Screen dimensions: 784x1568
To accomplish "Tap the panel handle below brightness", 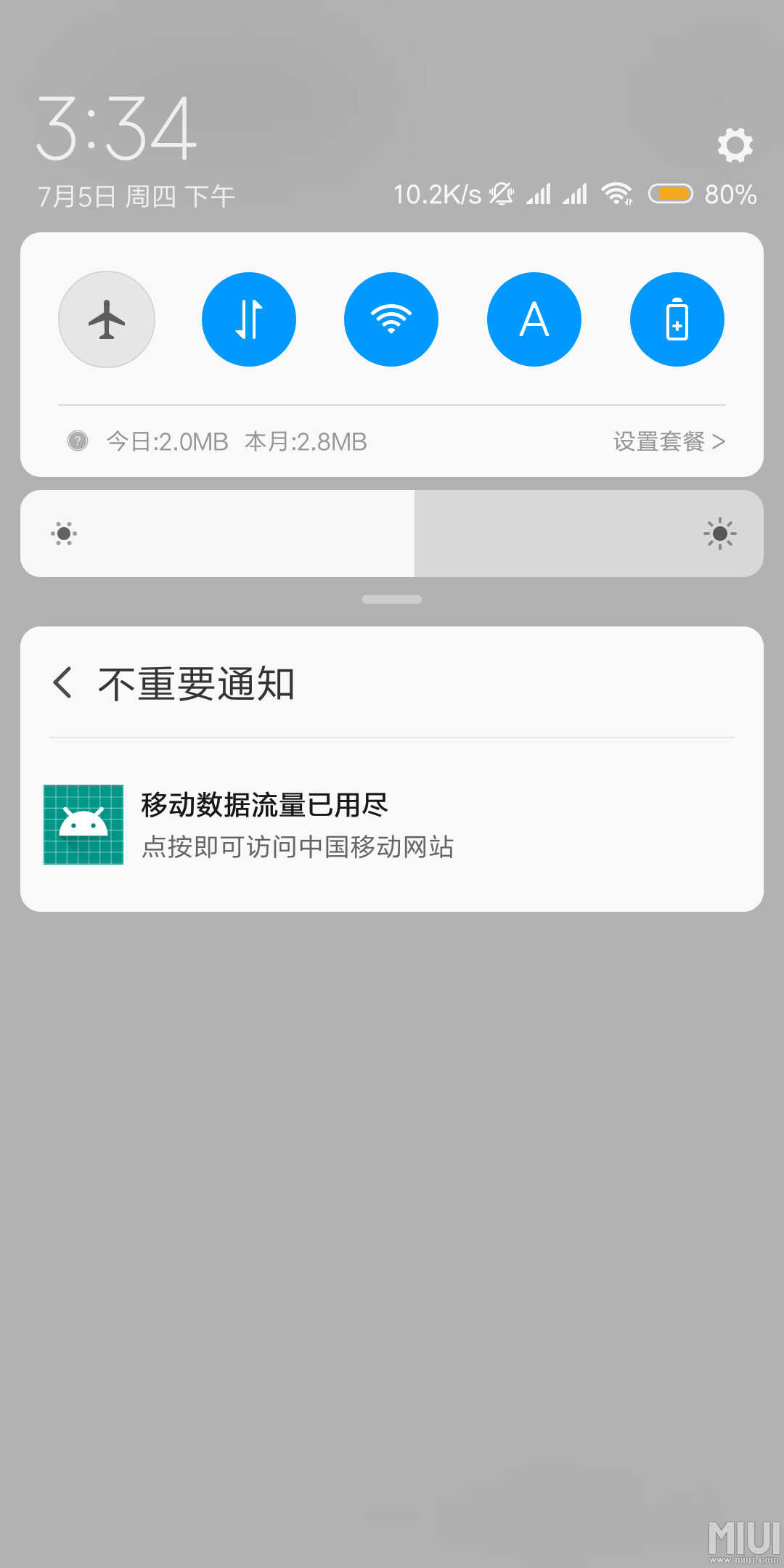I will click(x=392, y=600).
